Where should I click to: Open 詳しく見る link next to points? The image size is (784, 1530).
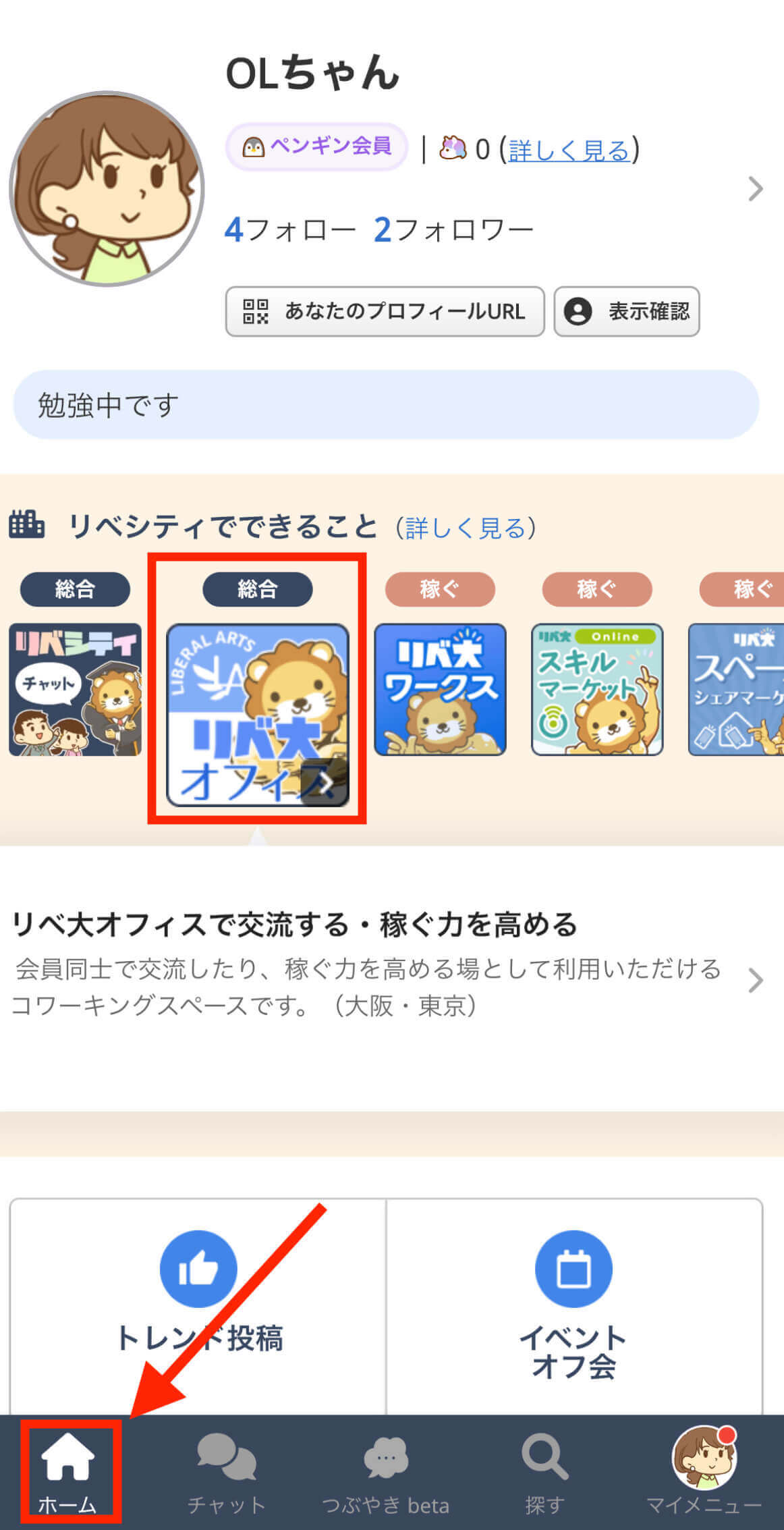(569, 150)
